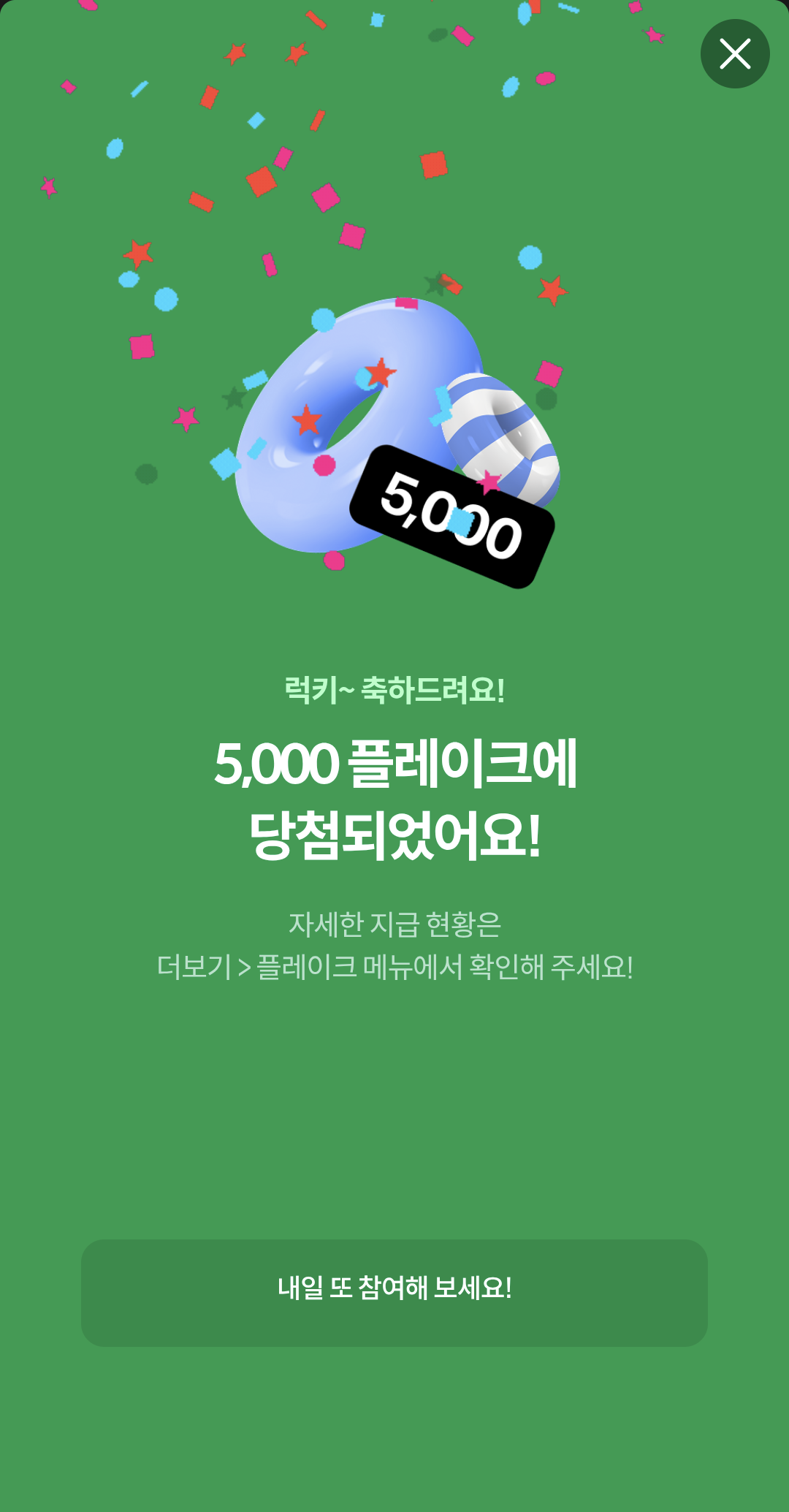Tap the '내일 또 참여해 보세요!' button

[394, 1293]
